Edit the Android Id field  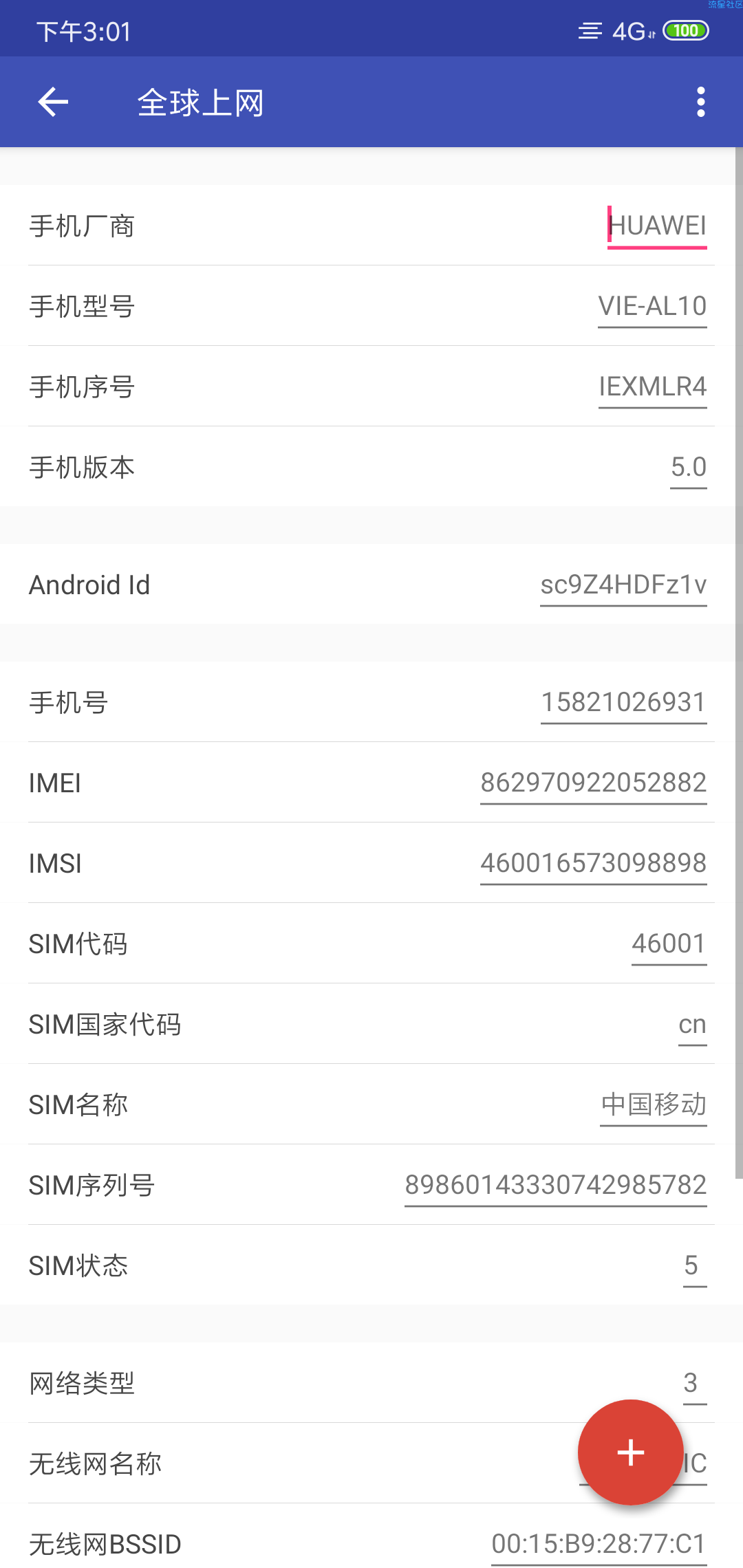point(623,585)
